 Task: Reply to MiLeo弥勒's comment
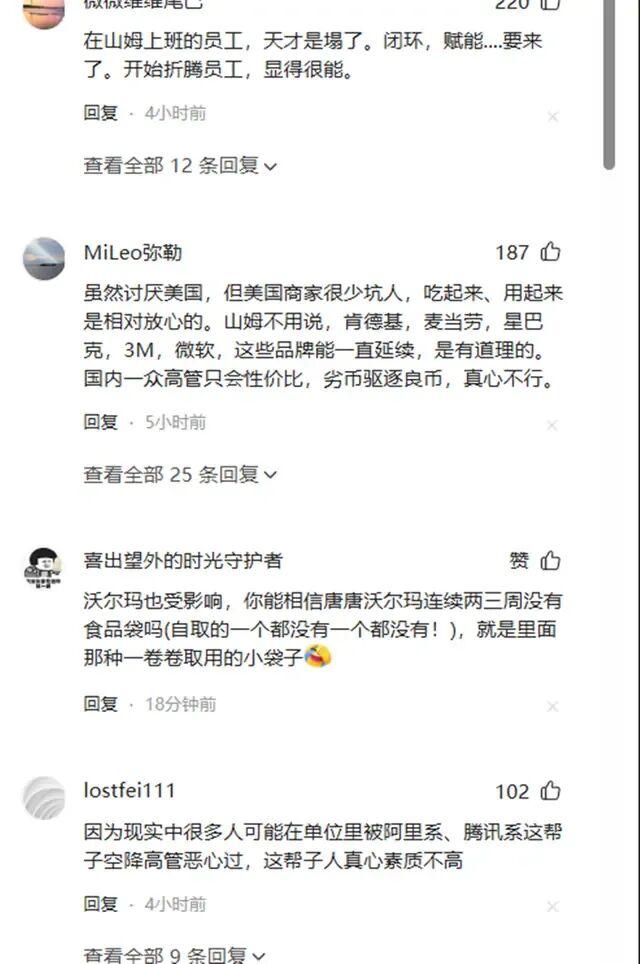[100, 422]
